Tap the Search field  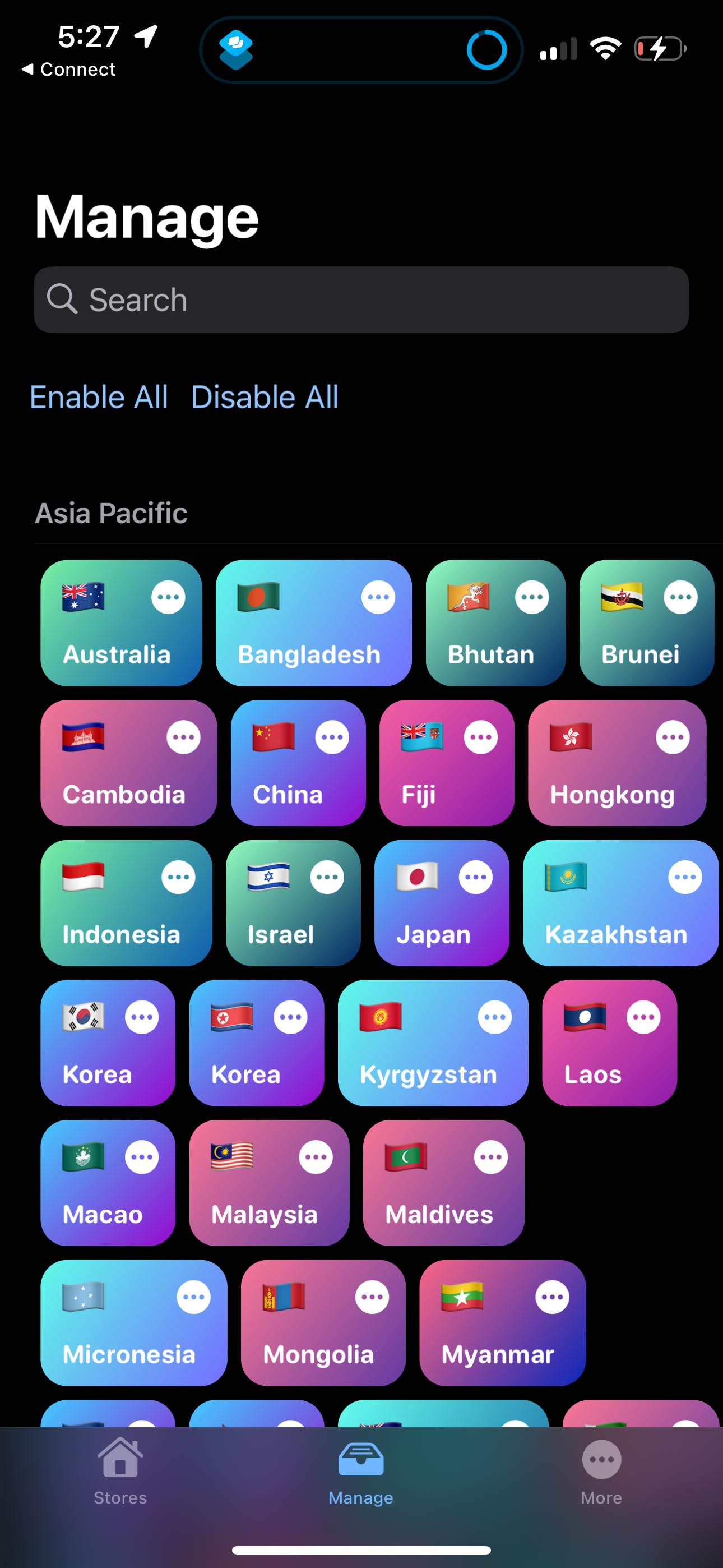361,300
